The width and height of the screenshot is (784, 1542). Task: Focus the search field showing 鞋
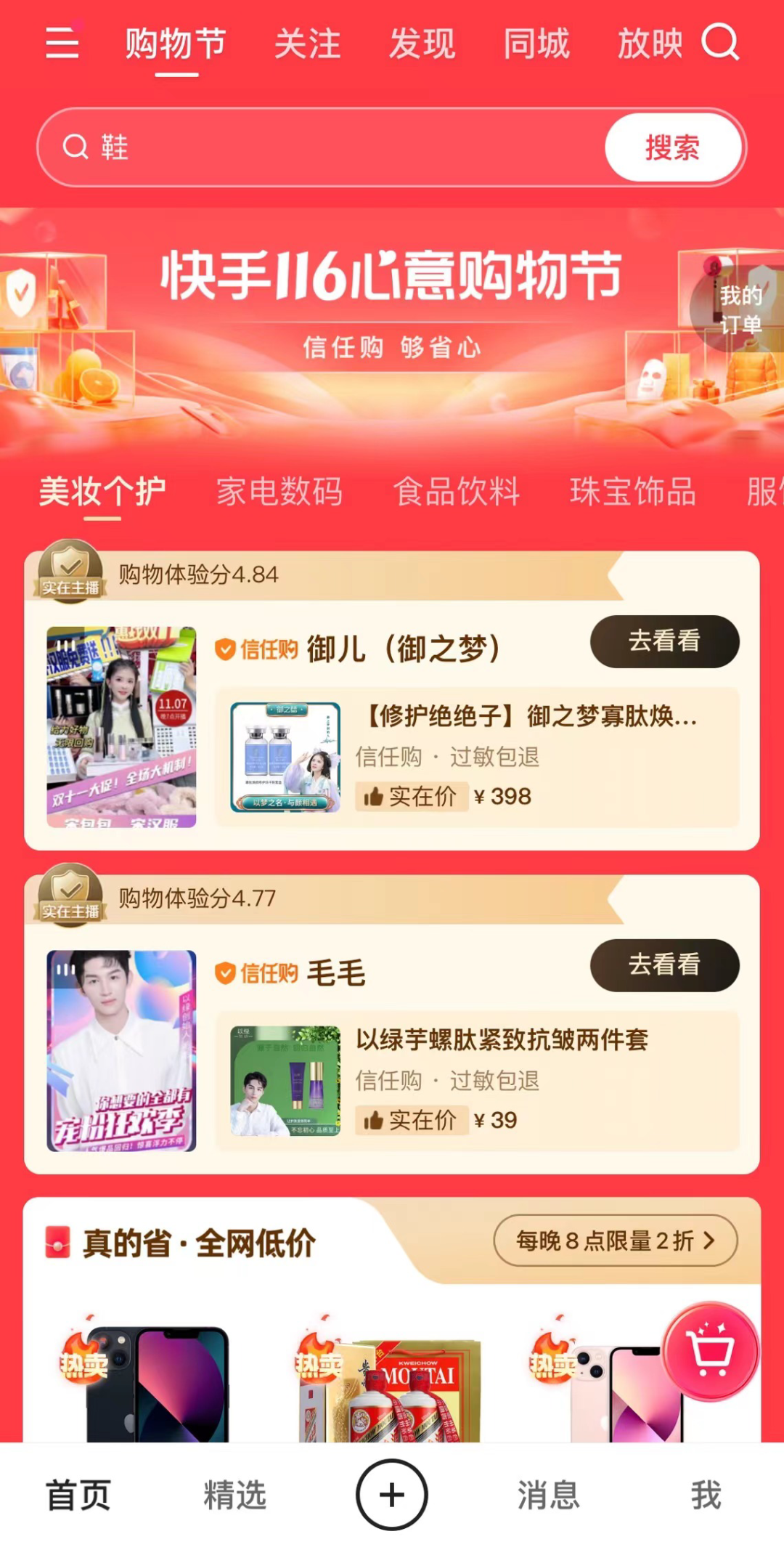coord(327,147)
